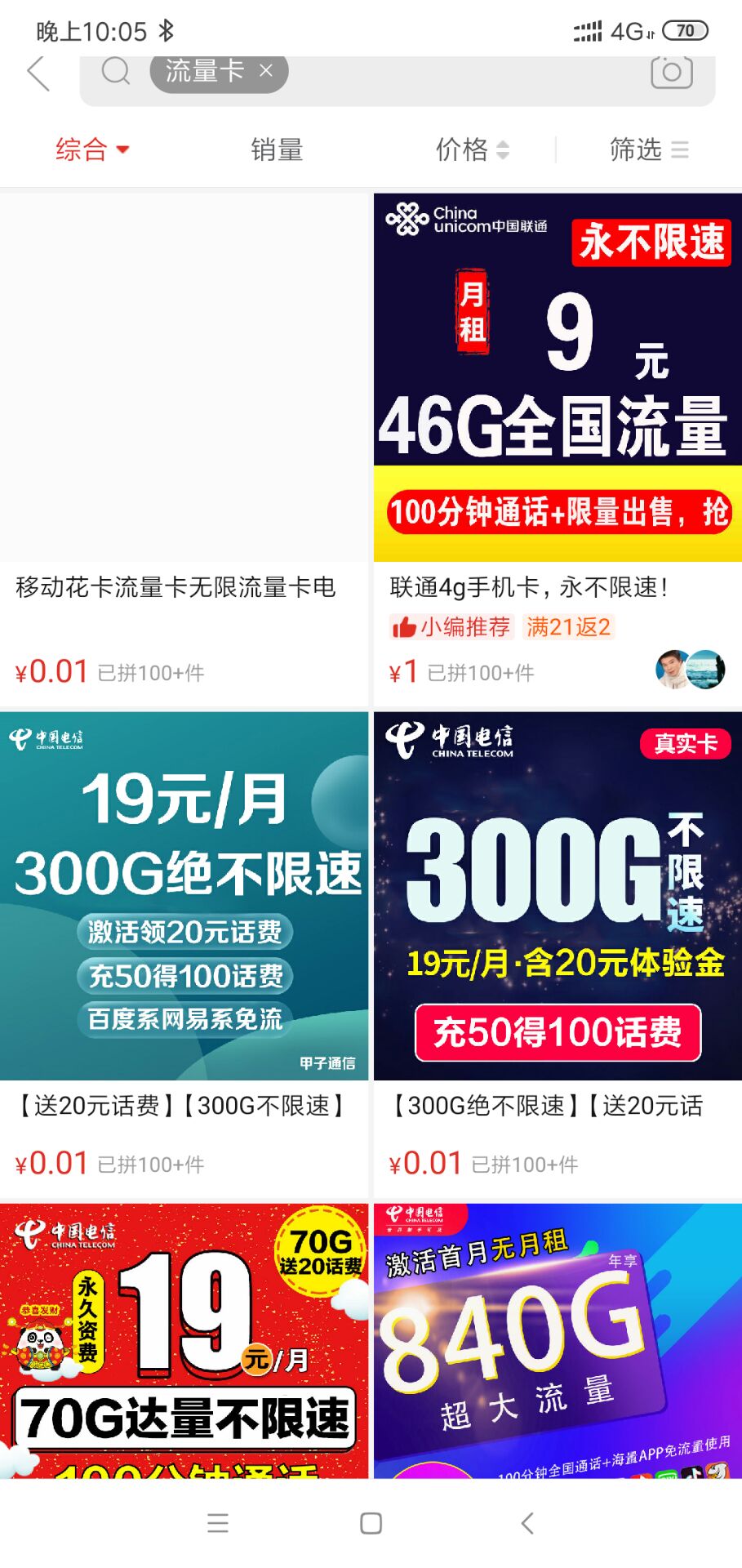The width and height of the screenshot is (742, 1568).
Task: Tap the home button in the navigation bar
Action: (x=371, y=1523)
